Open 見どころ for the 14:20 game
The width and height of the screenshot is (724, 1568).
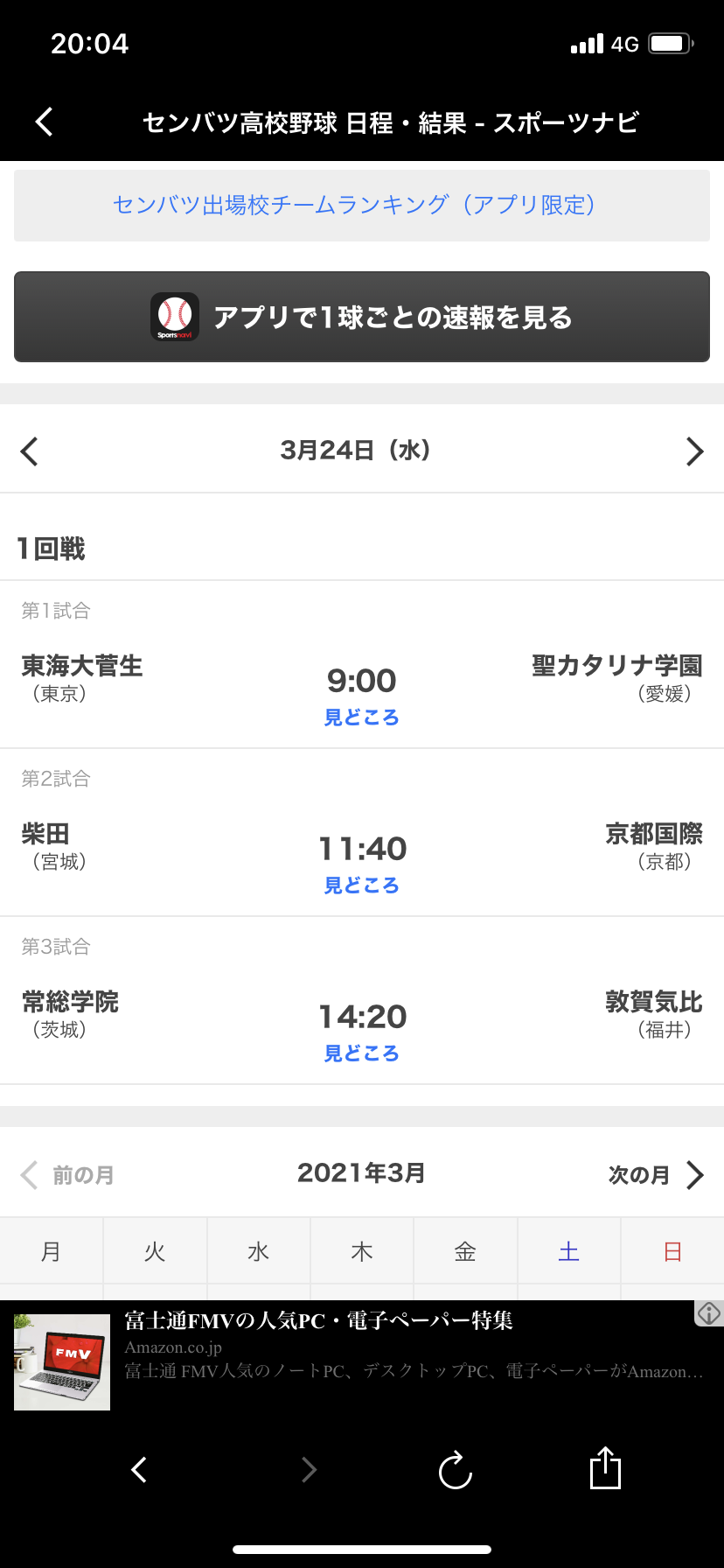[x=361, y=1053]
